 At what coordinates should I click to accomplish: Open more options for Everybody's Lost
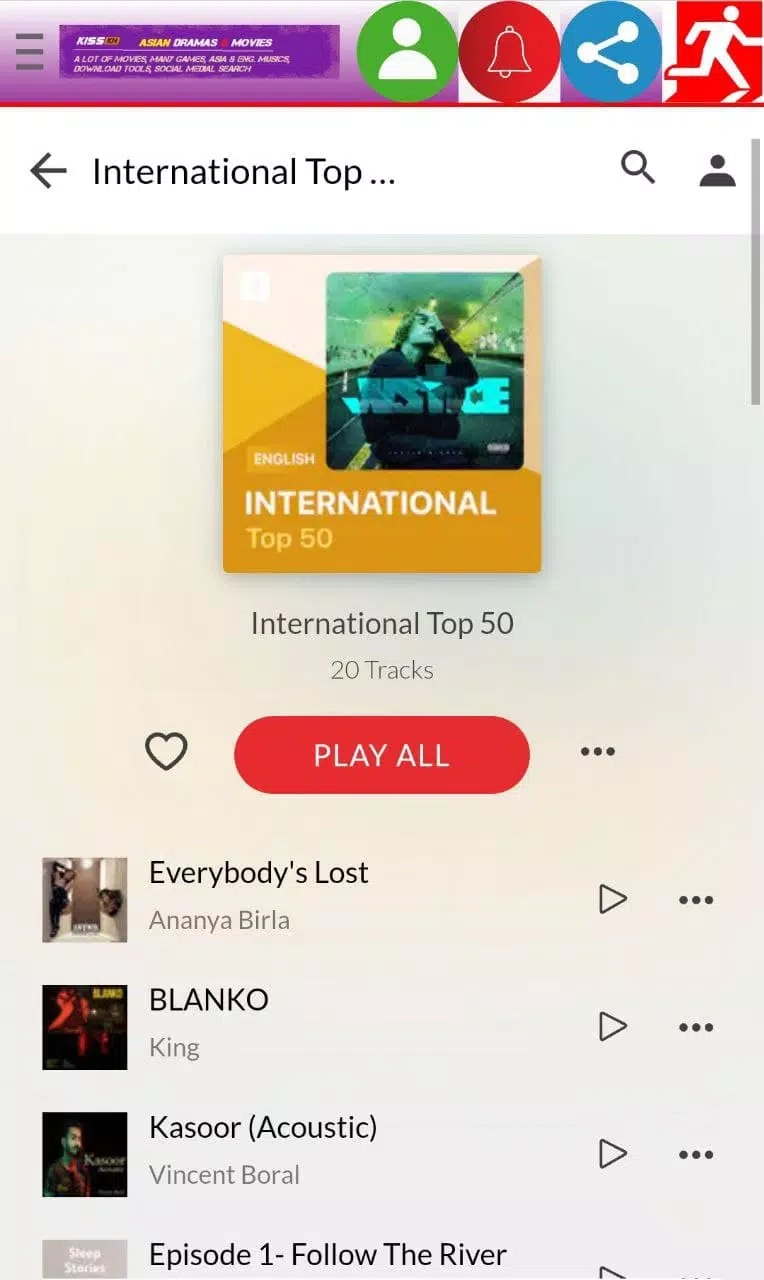coord(696,900)
